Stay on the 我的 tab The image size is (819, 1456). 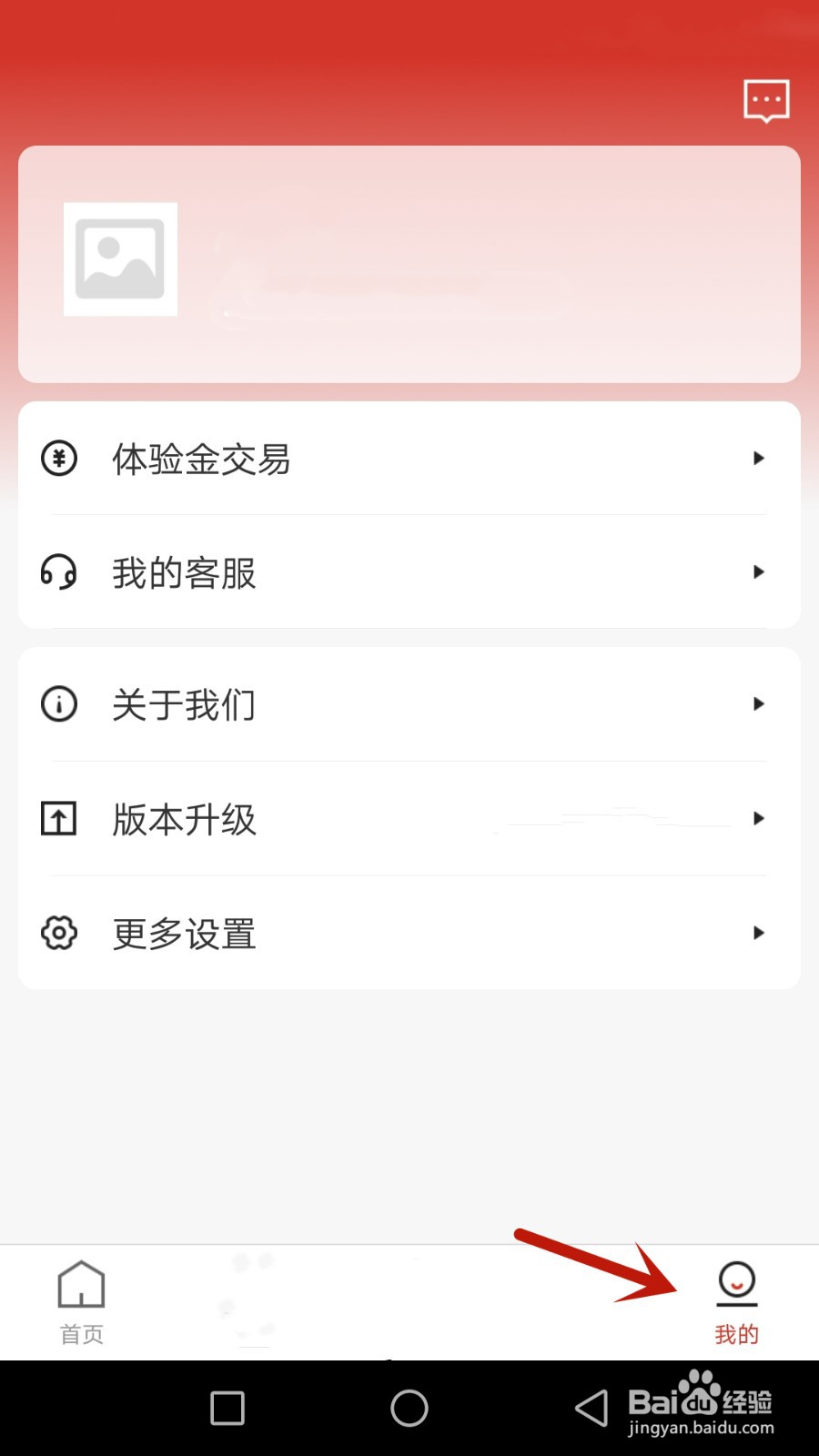[737, 1301]
